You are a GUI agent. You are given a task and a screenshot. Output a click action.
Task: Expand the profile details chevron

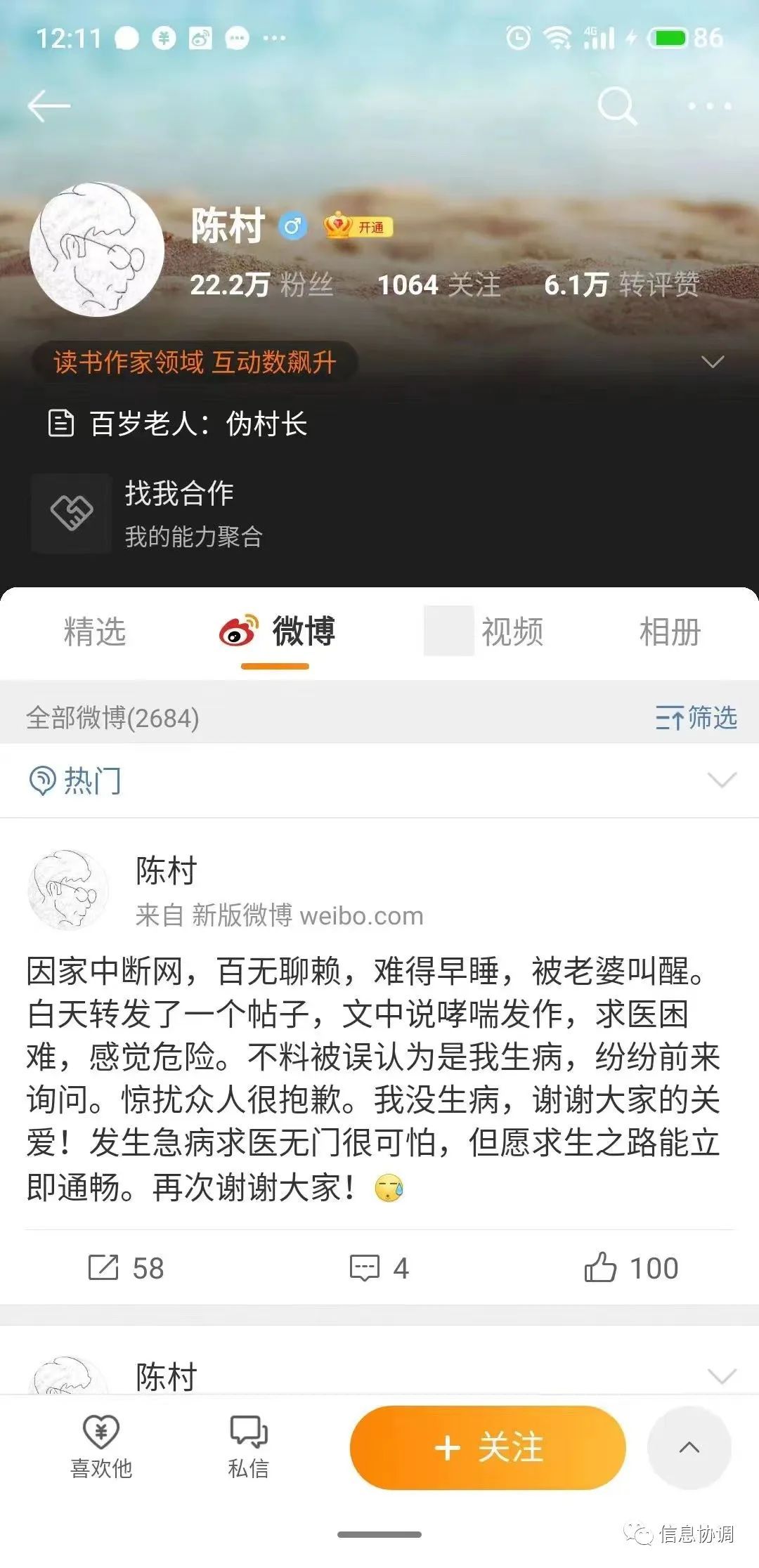(713, 362)
